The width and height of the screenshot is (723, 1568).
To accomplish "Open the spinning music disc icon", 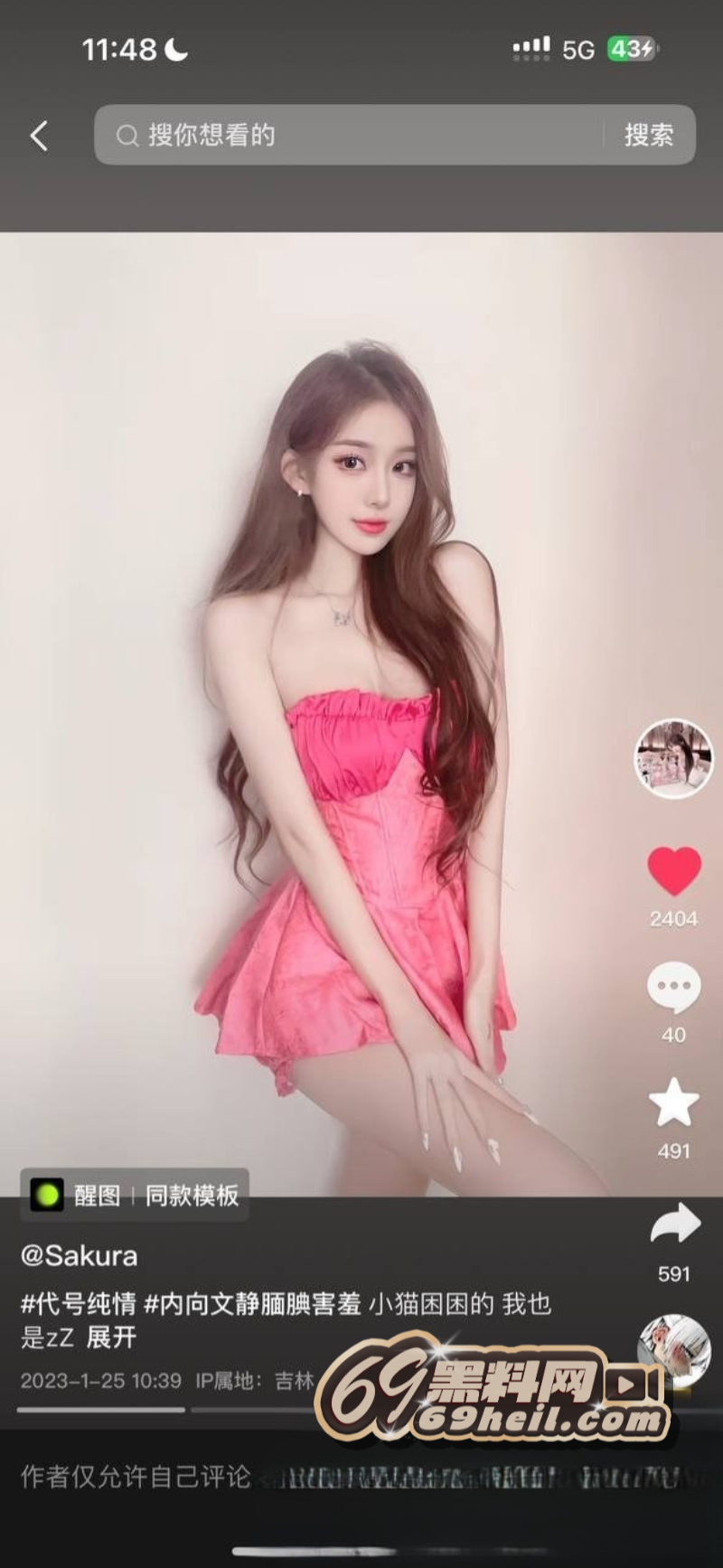I will (673, 1351).
